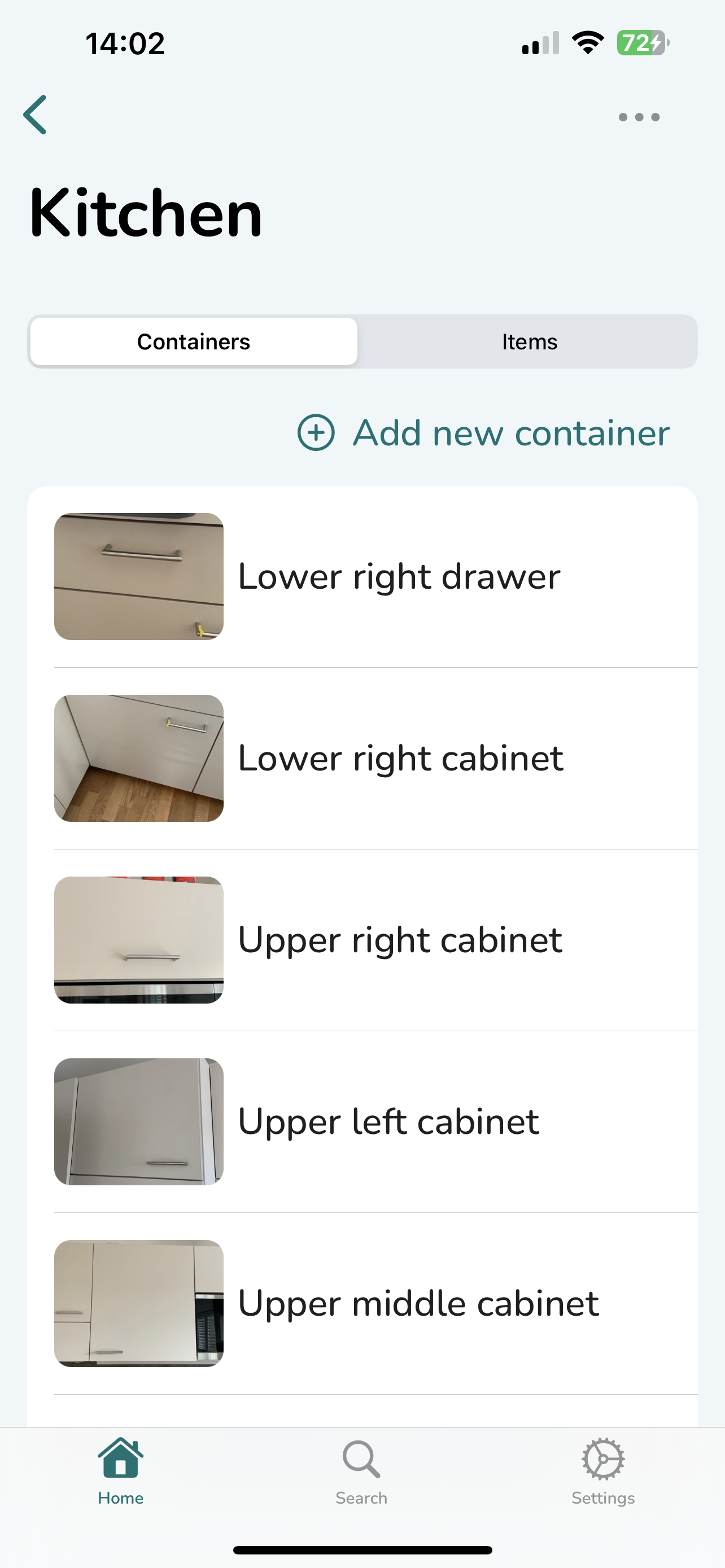725x1568 pixels.
Task: Add a new container
Action: 483,433
